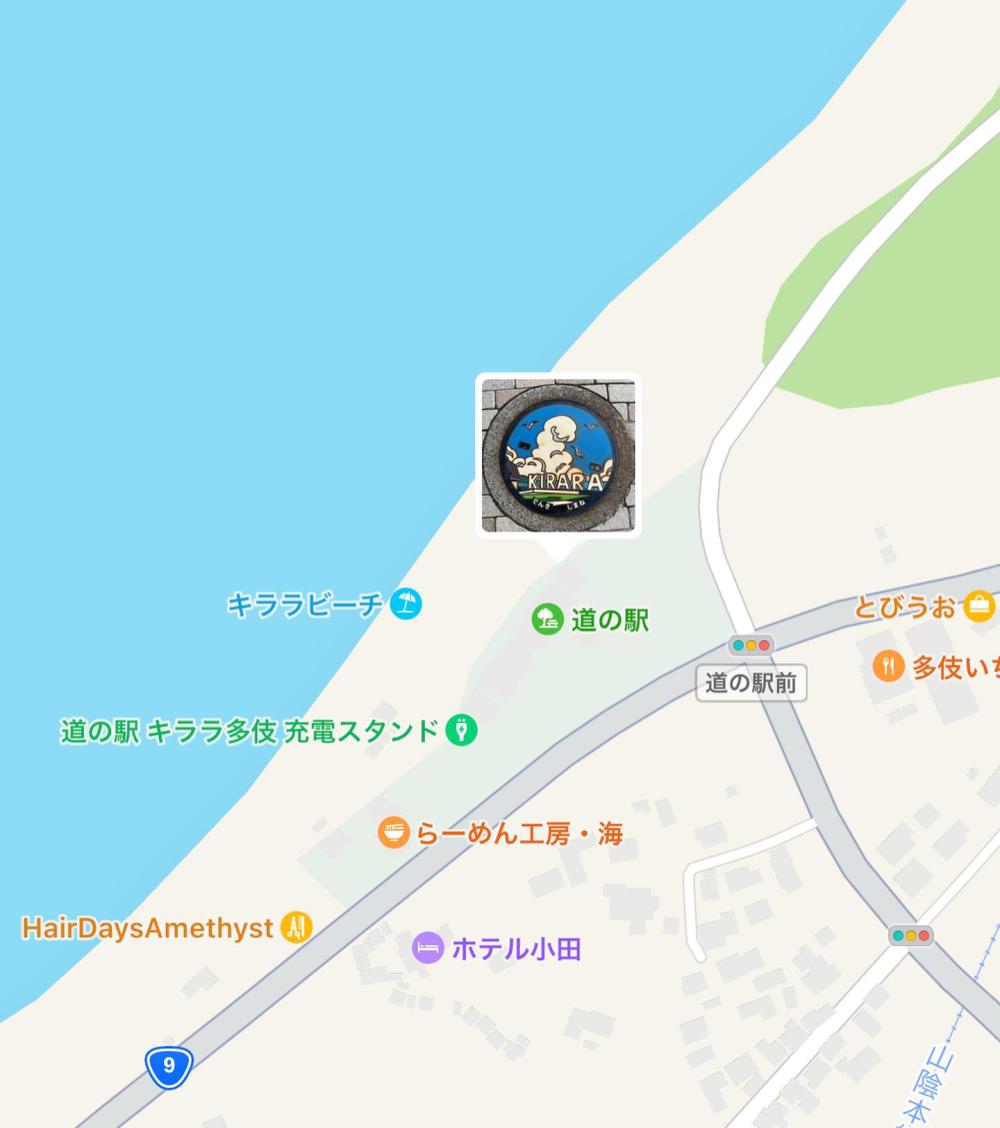1000x1128 pixels.
Task: Select the ホテル小田 hotel marker
Action: click(428, 947)
